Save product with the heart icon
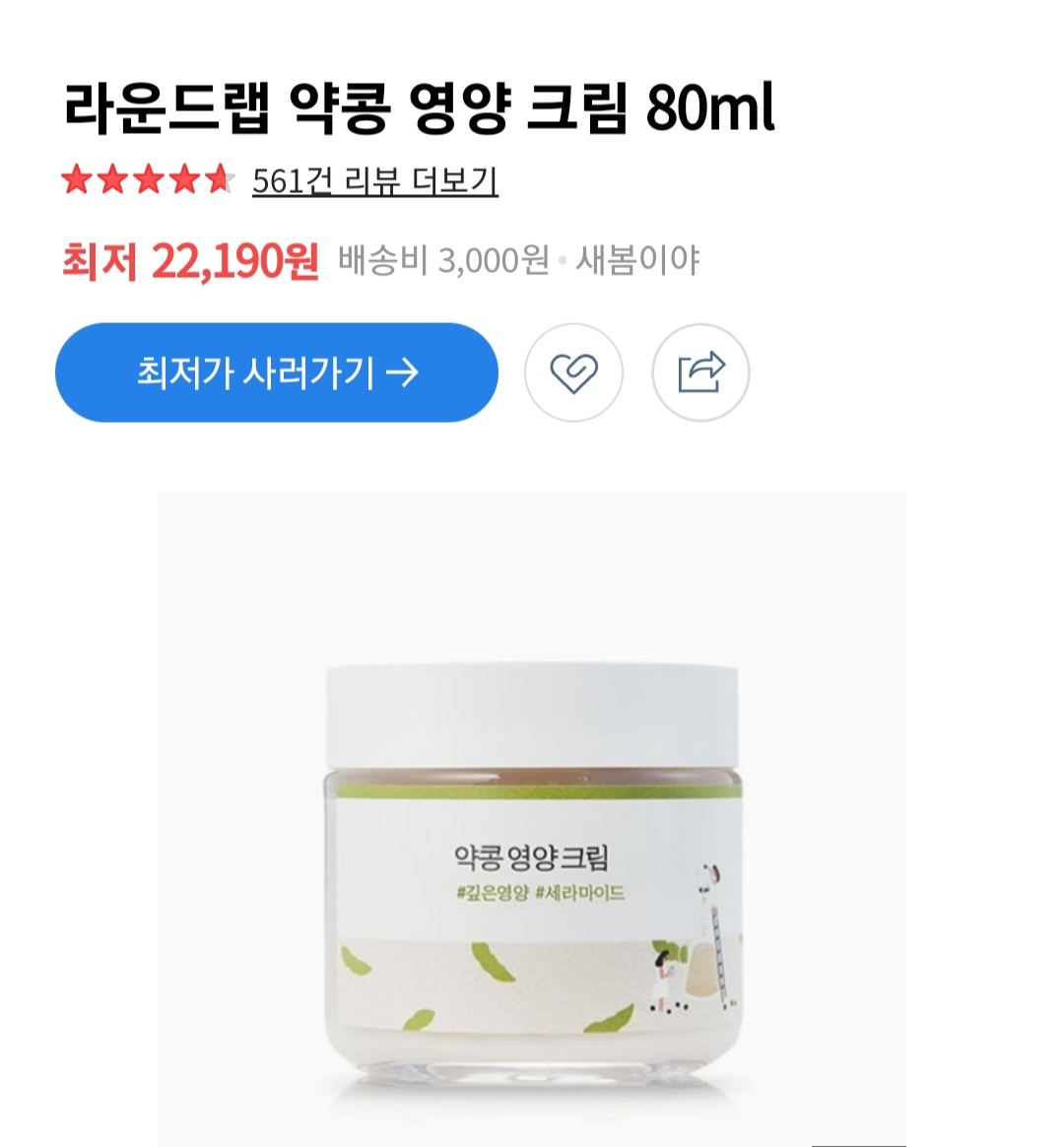This screenshot has width=1064, height=1147. click(573, 372)
